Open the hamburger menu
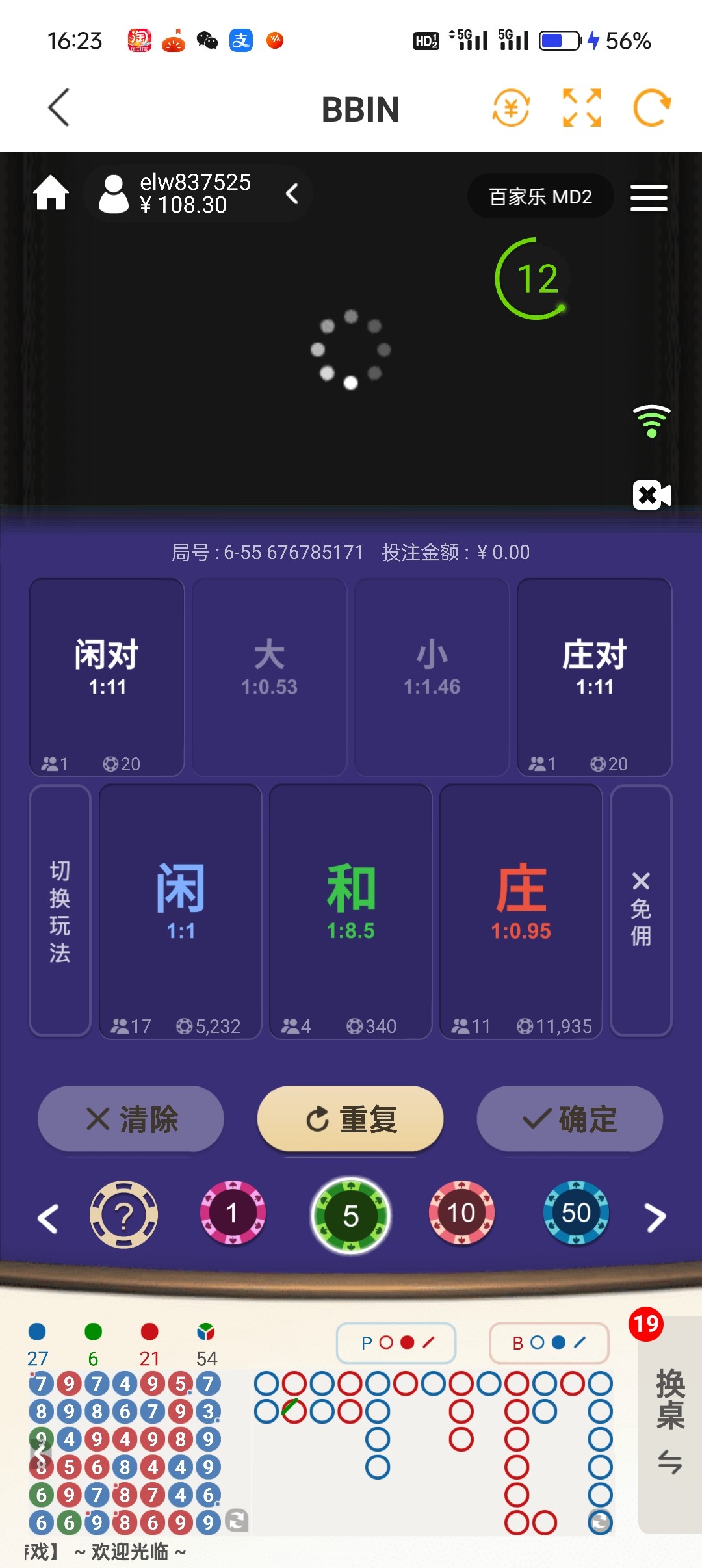 [x=649, y=197]
